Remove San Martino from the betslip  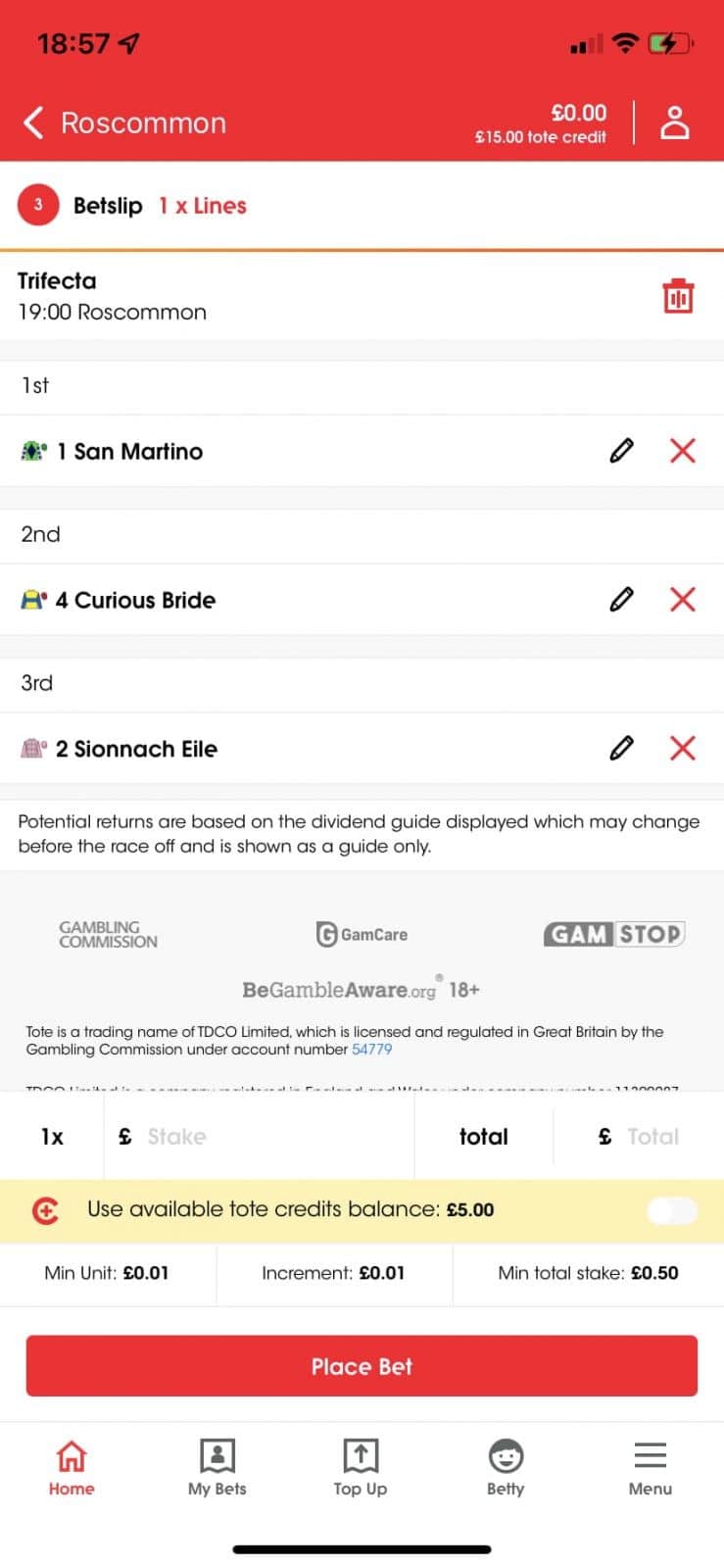coord(682,451)
